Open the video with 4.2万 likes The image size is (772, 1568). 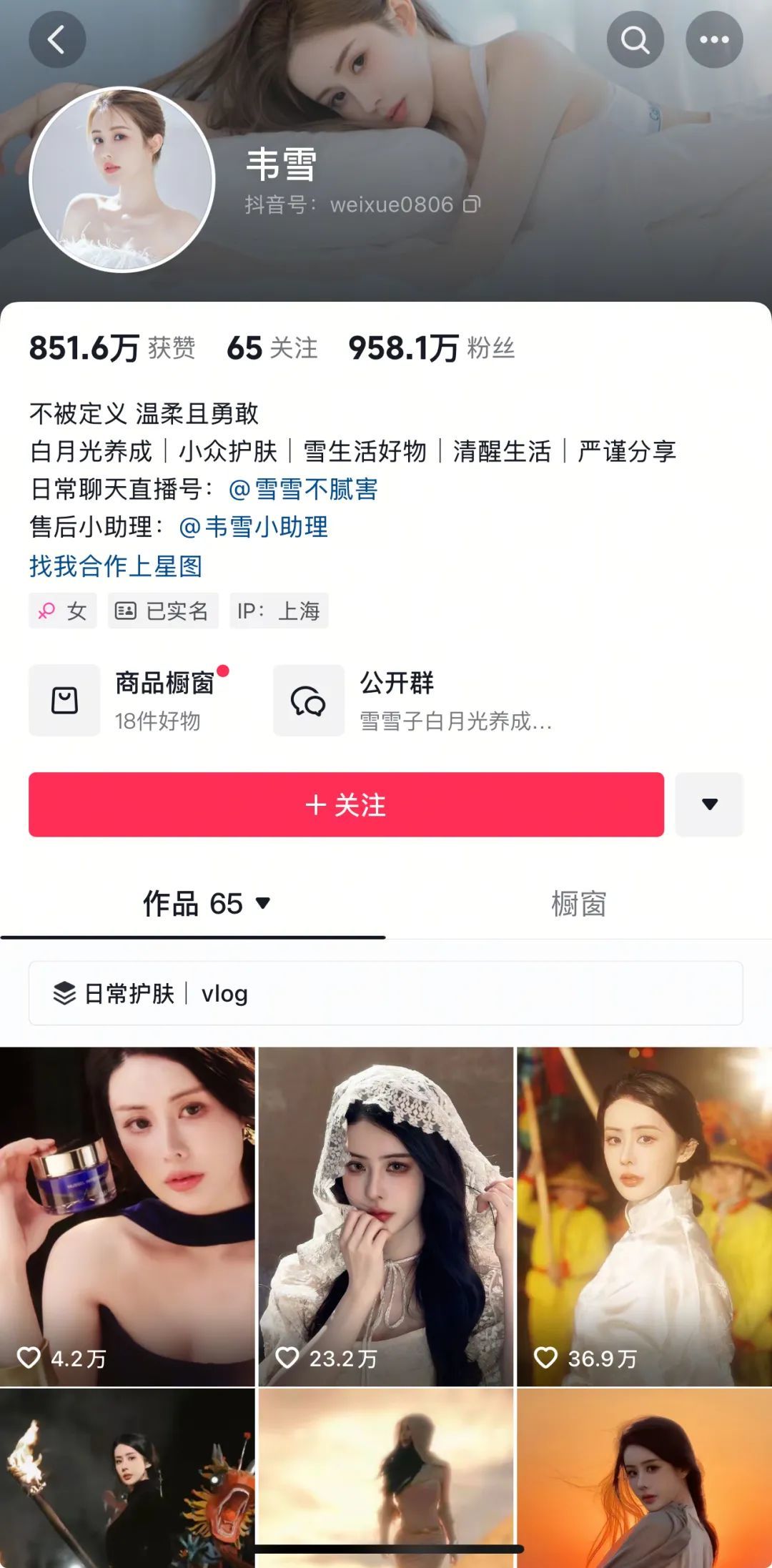coord(127,1216)
